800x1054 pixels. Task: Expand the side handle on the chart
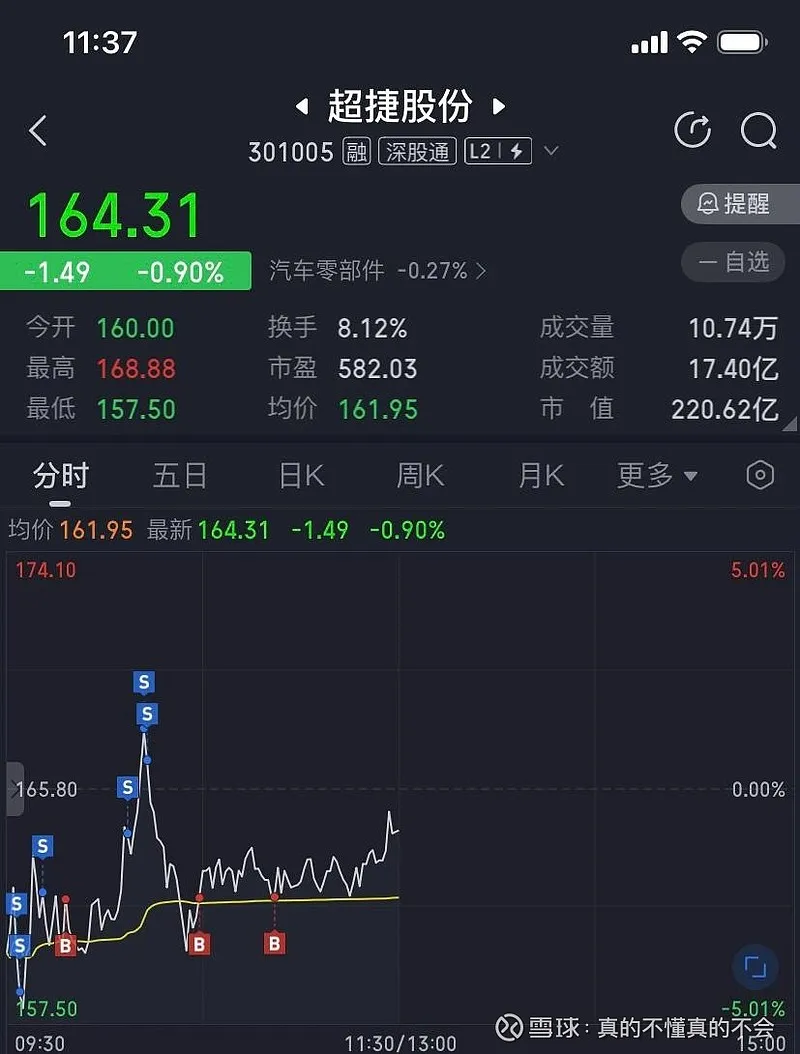(13, 788)
